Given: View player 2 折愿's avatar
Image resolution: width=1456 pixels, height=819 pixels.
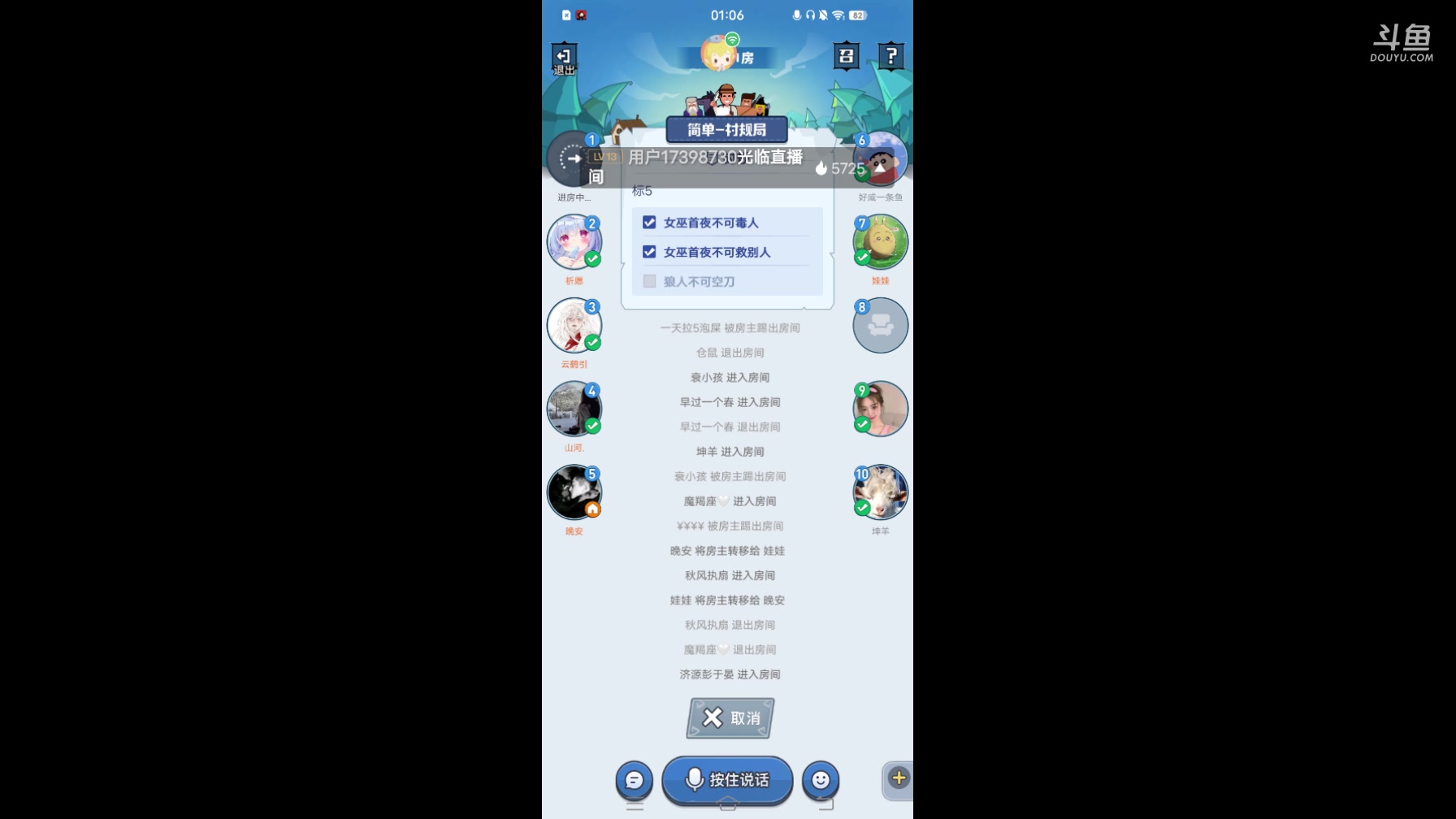Looking at the screenshot, I should (x=574, y=242).
